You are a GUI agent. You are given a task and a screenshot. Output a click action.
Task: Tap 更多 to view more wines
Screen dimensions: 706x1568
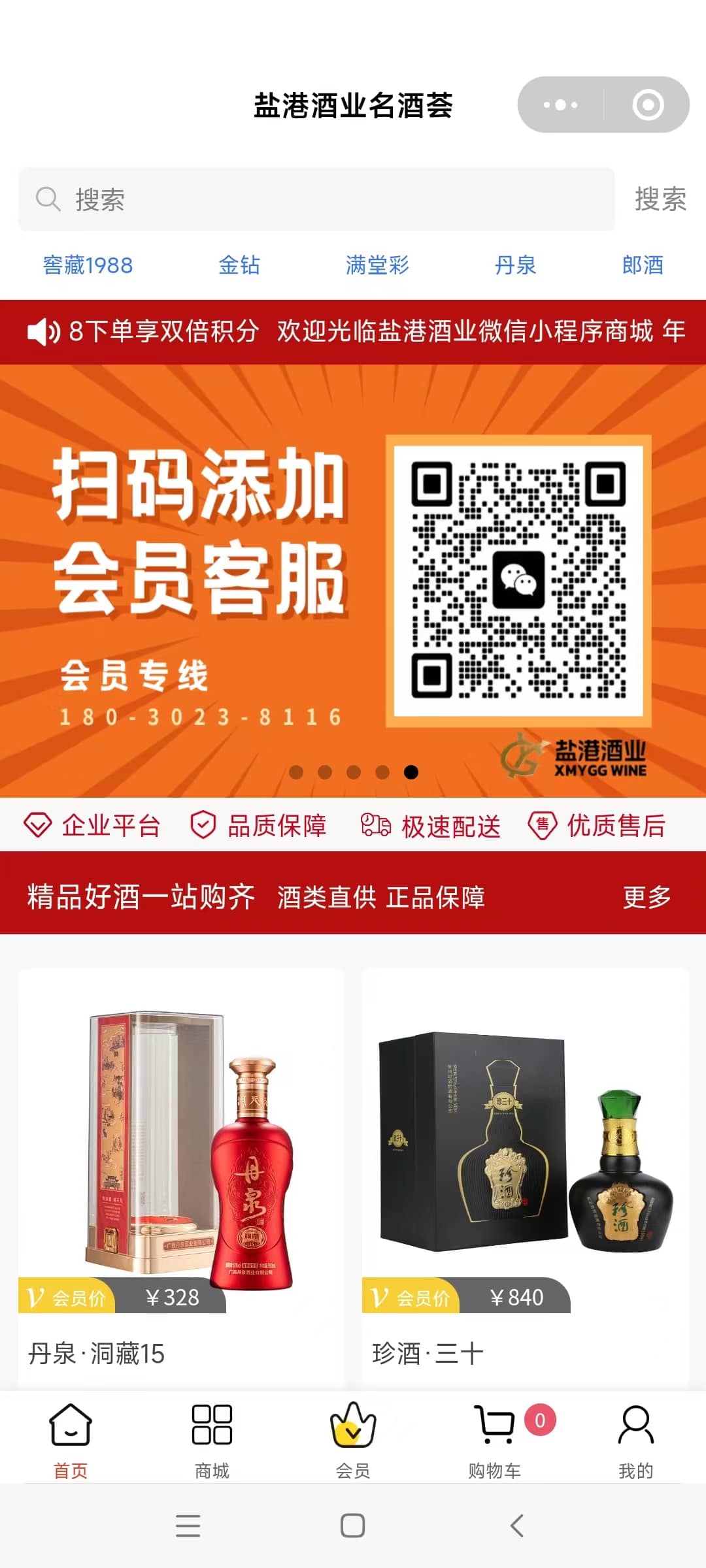647,897
